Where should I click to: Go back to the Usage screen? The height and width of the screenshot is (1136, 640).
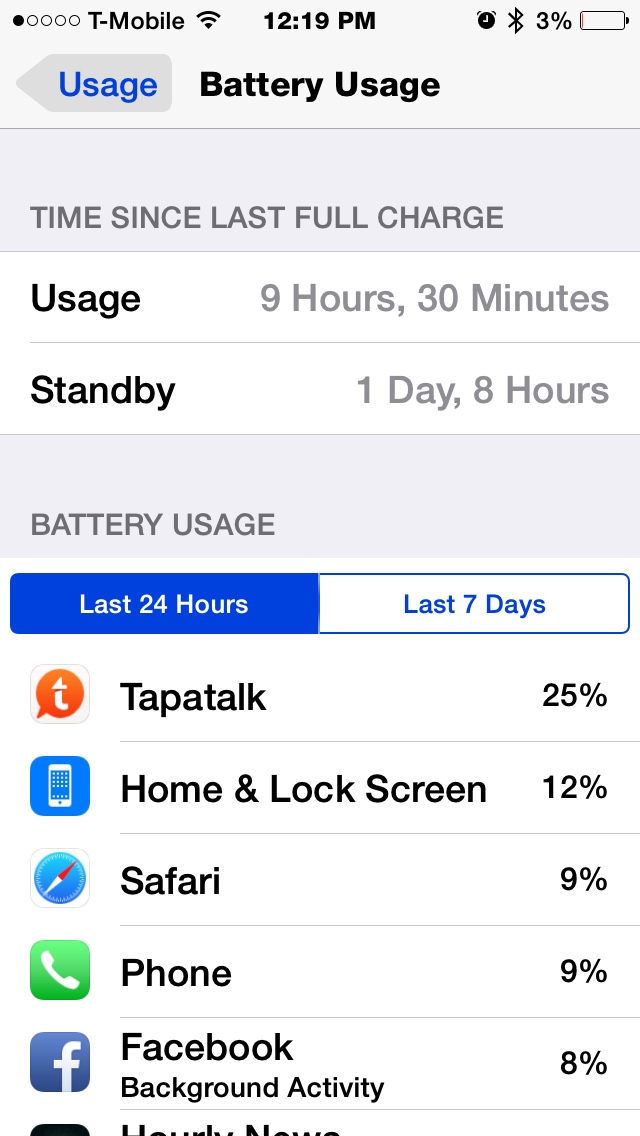94,84
